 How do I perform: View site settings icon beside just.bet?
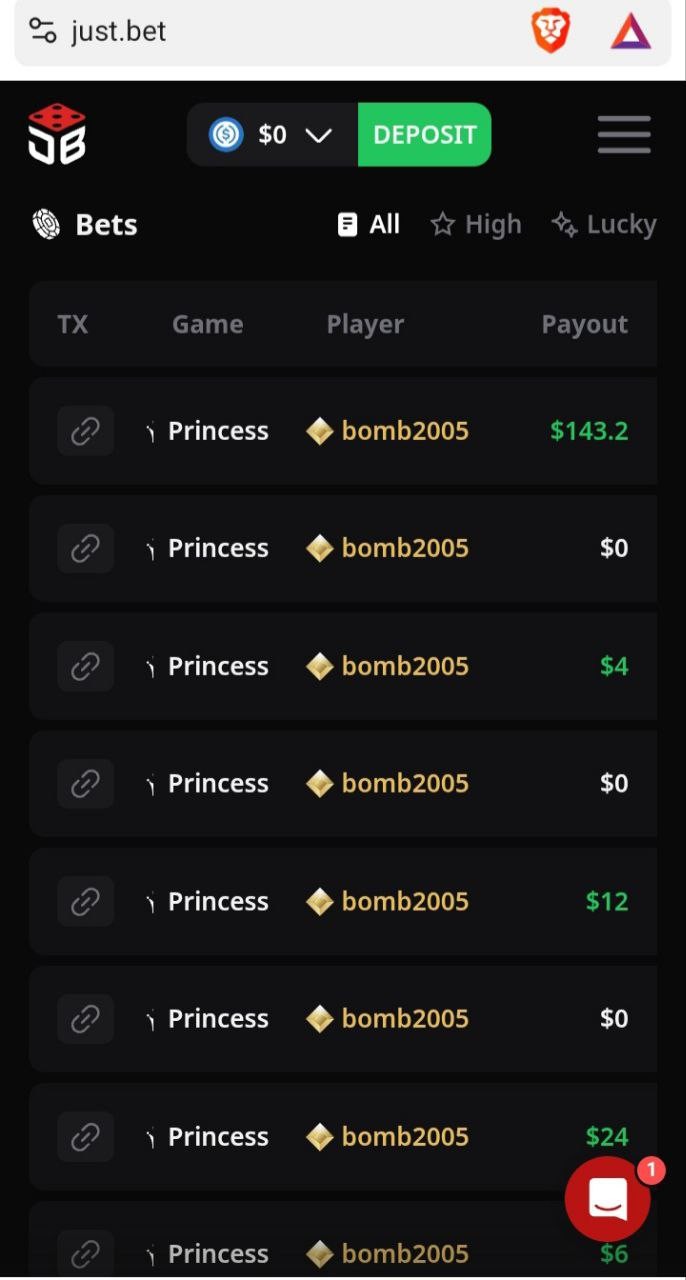(x=42, y=31)
